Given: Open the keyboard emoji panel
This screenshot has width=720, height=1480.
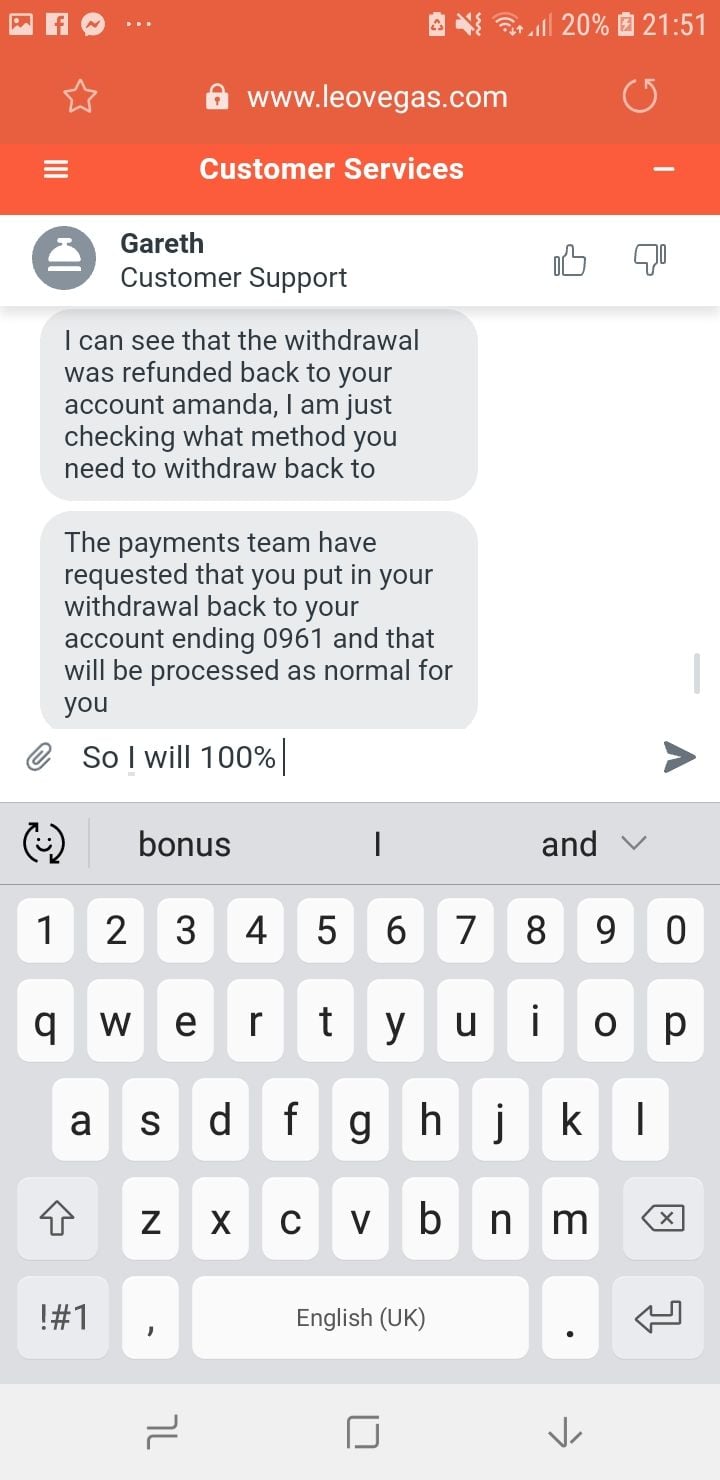Looking at the screenshot, I should point(44,844).
